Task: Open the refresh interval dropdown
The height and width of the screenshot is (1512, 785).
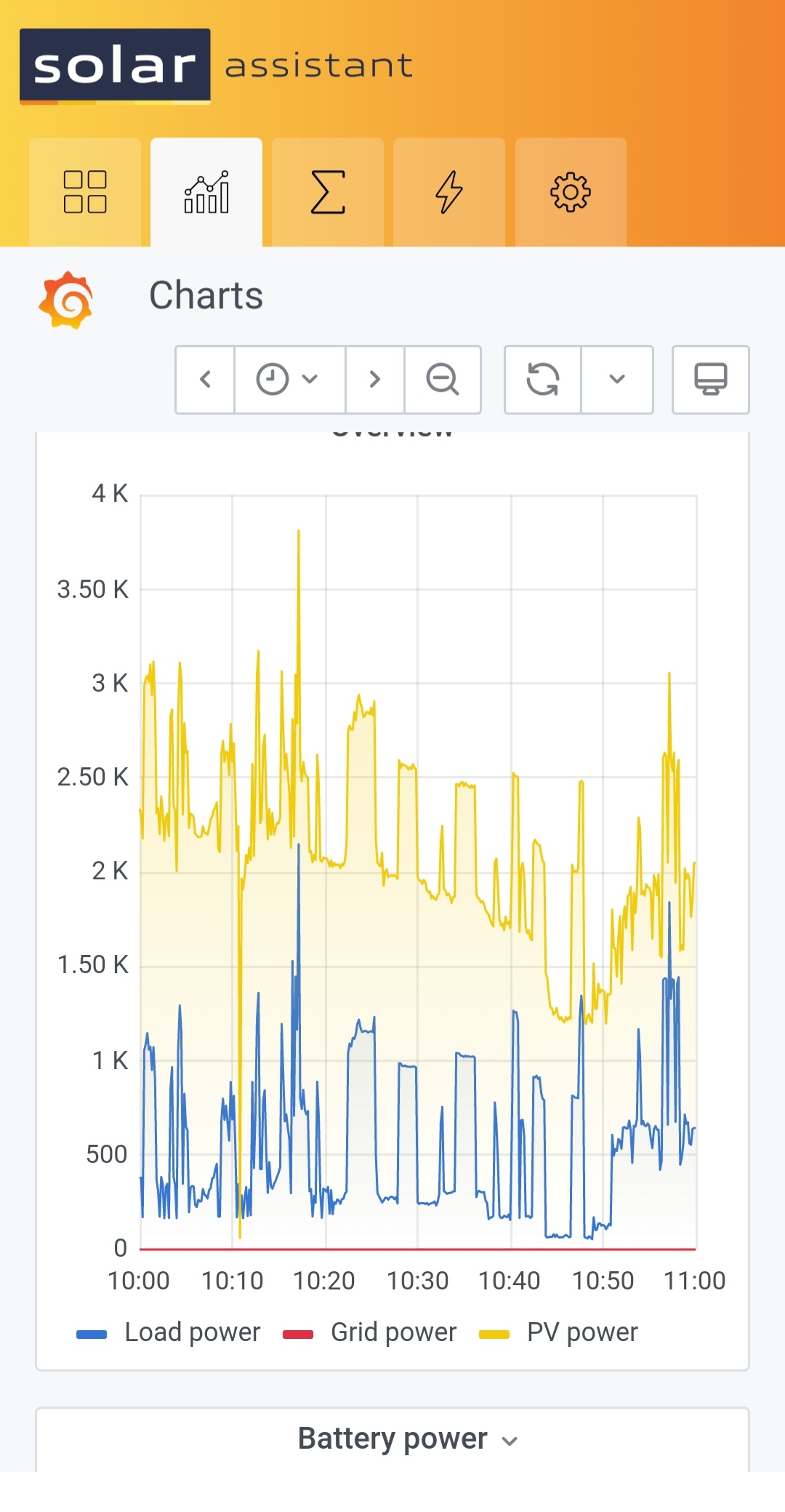Action: click(617, 379)
